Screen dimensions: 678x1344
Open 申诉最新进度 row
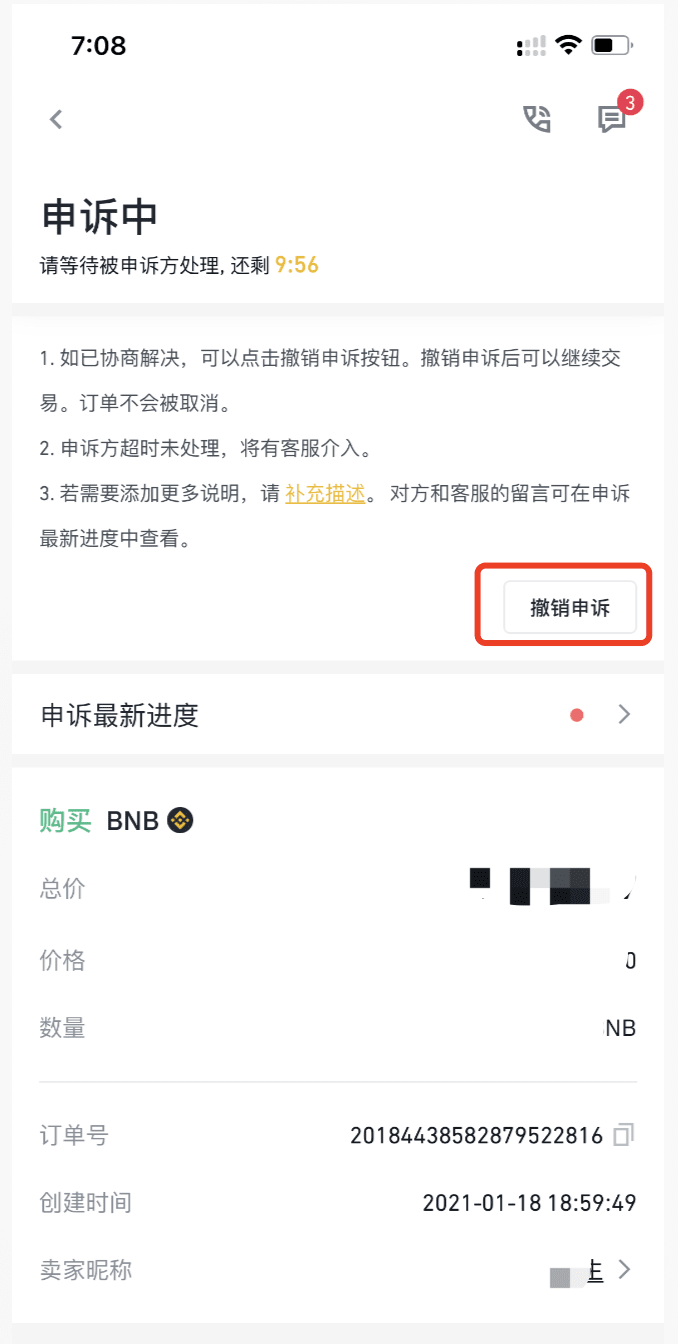click(x=338, y=715)
